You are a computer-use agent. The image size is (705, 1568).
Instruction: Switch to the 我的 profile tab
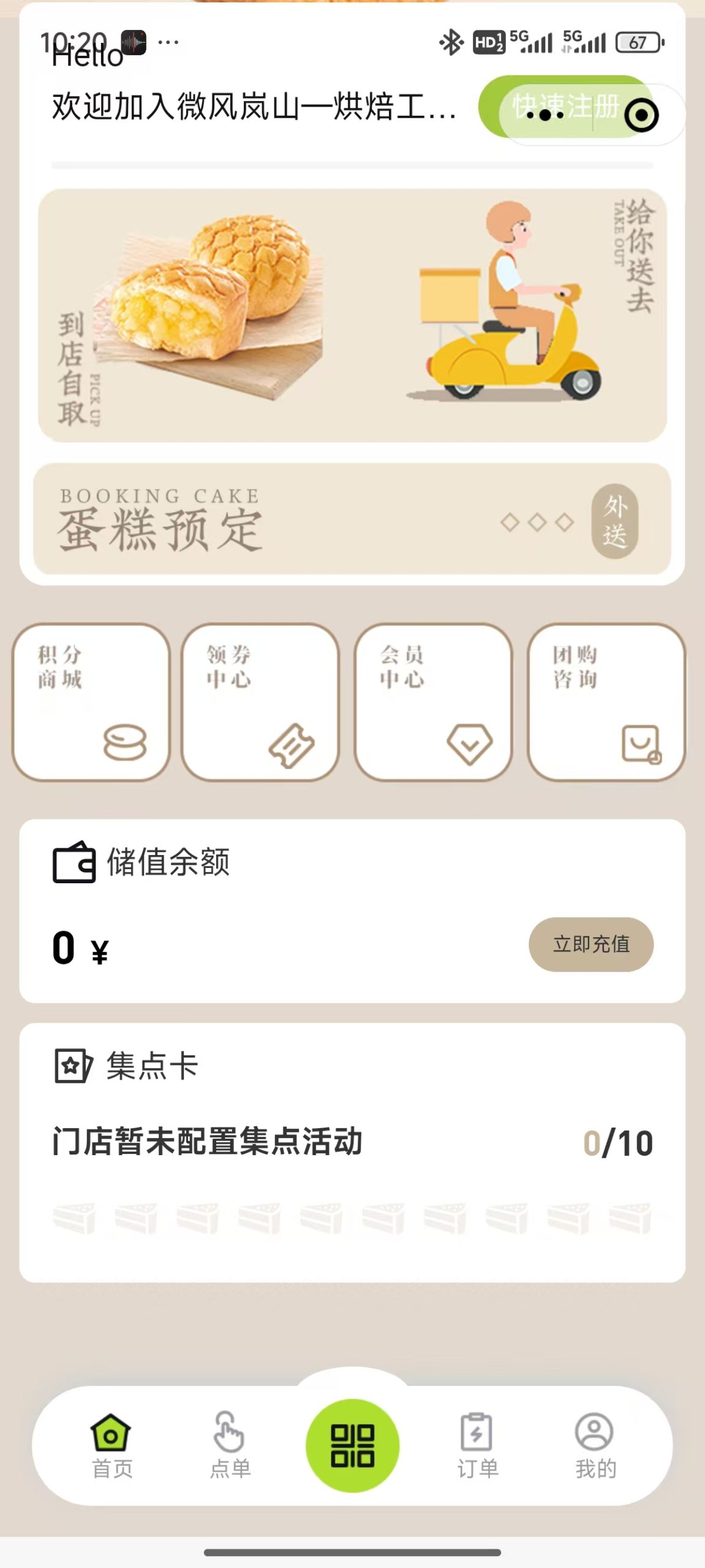coord(595,1445)
